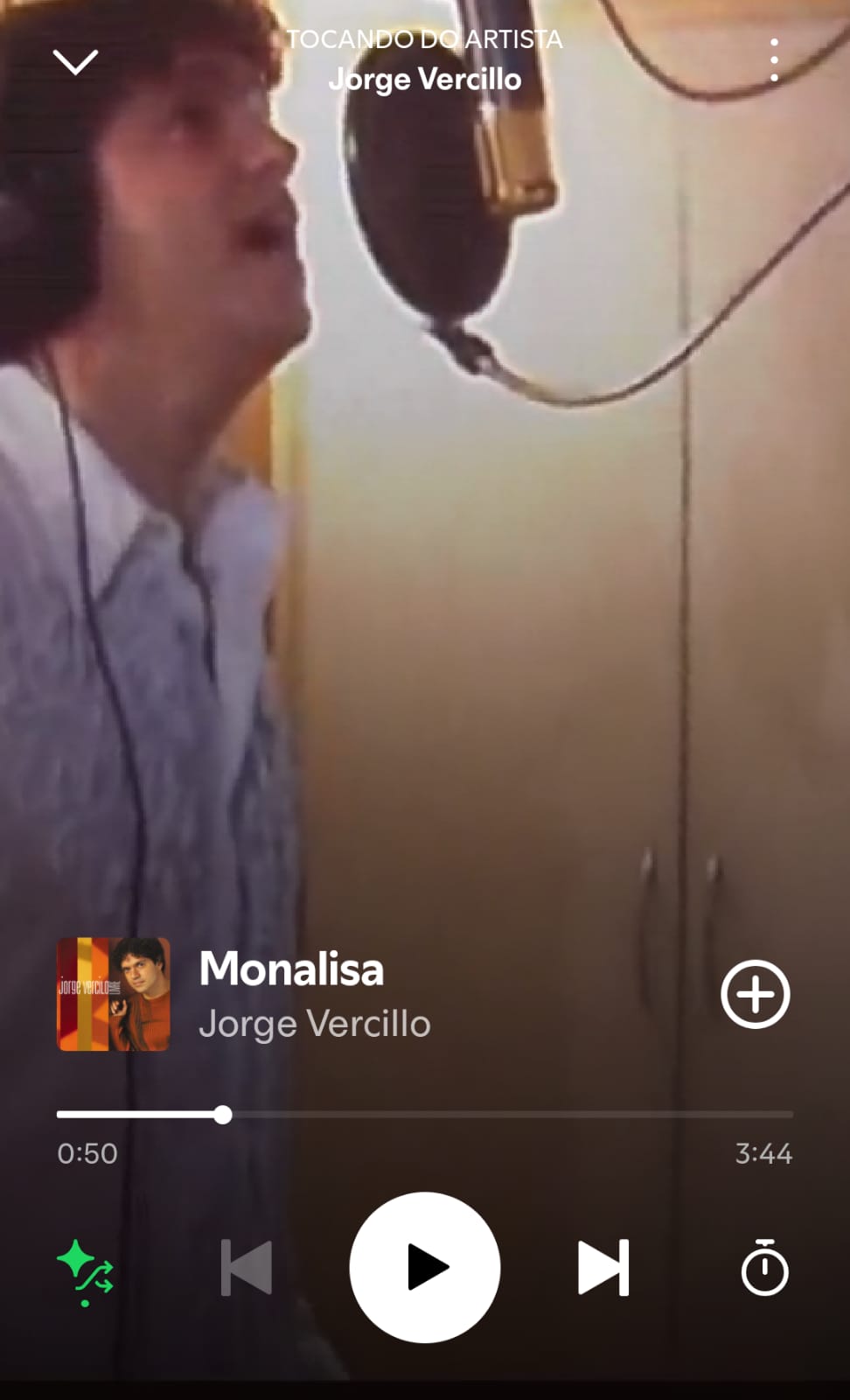Seek using the playback progress bar

pyautogui.click(x=424, y=1114)
